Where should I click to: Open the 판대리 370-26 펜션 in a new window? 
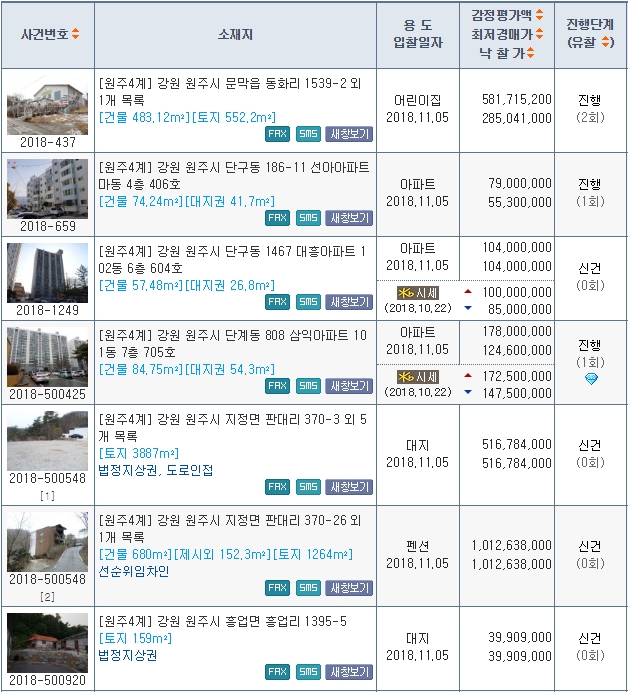coord(349,588)
